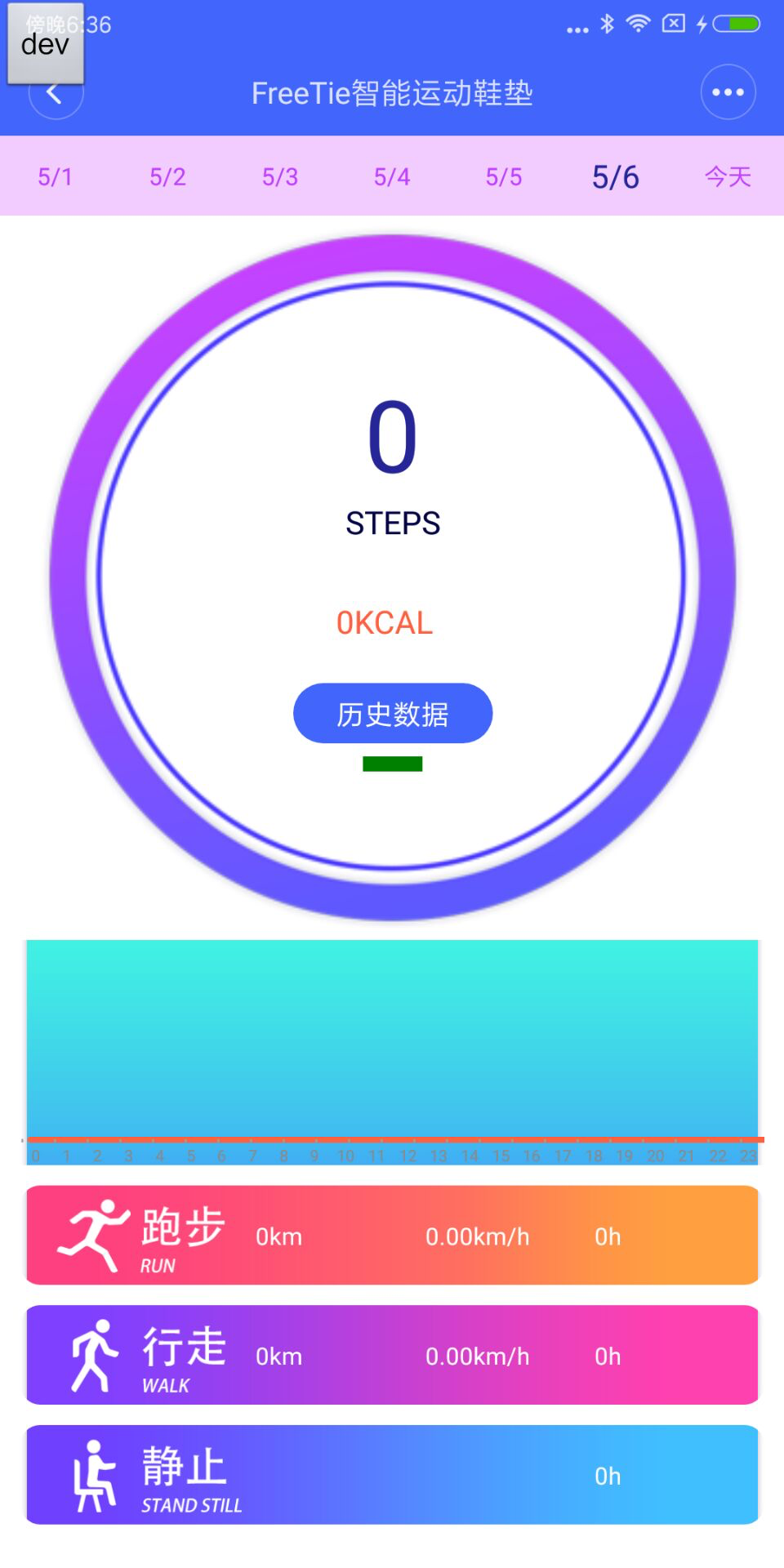Tap the Wi-Fi icon in the status bar

click(638, 24)
